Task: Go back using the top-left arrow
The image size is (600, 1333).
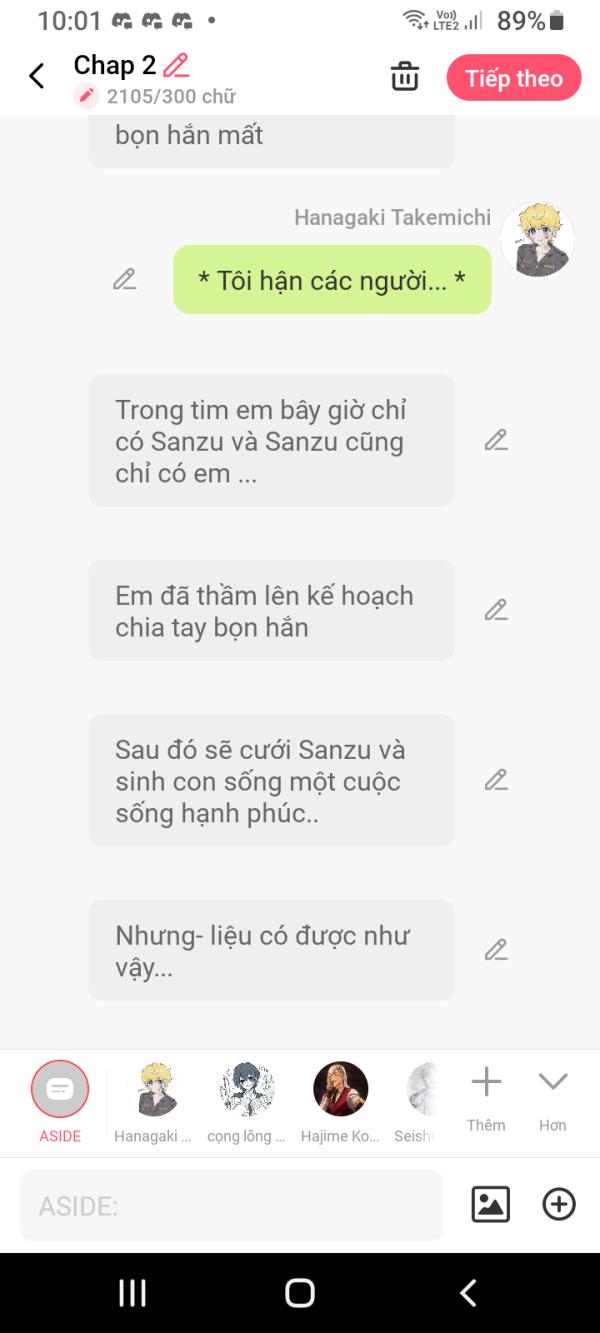Action: (x=36, y=76)
